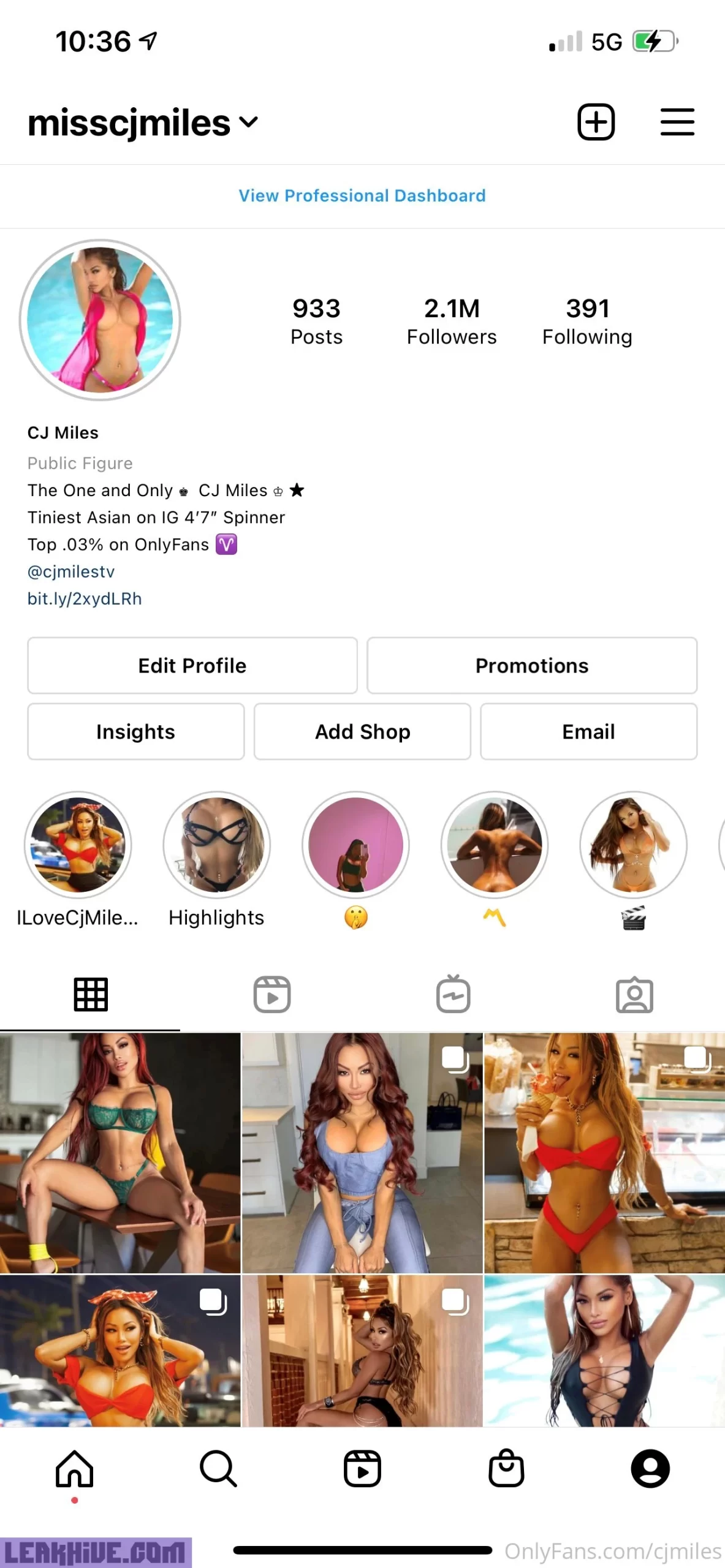Tap Edit Profile
This screenshot has width=725, height=1568.
point(192,666)
